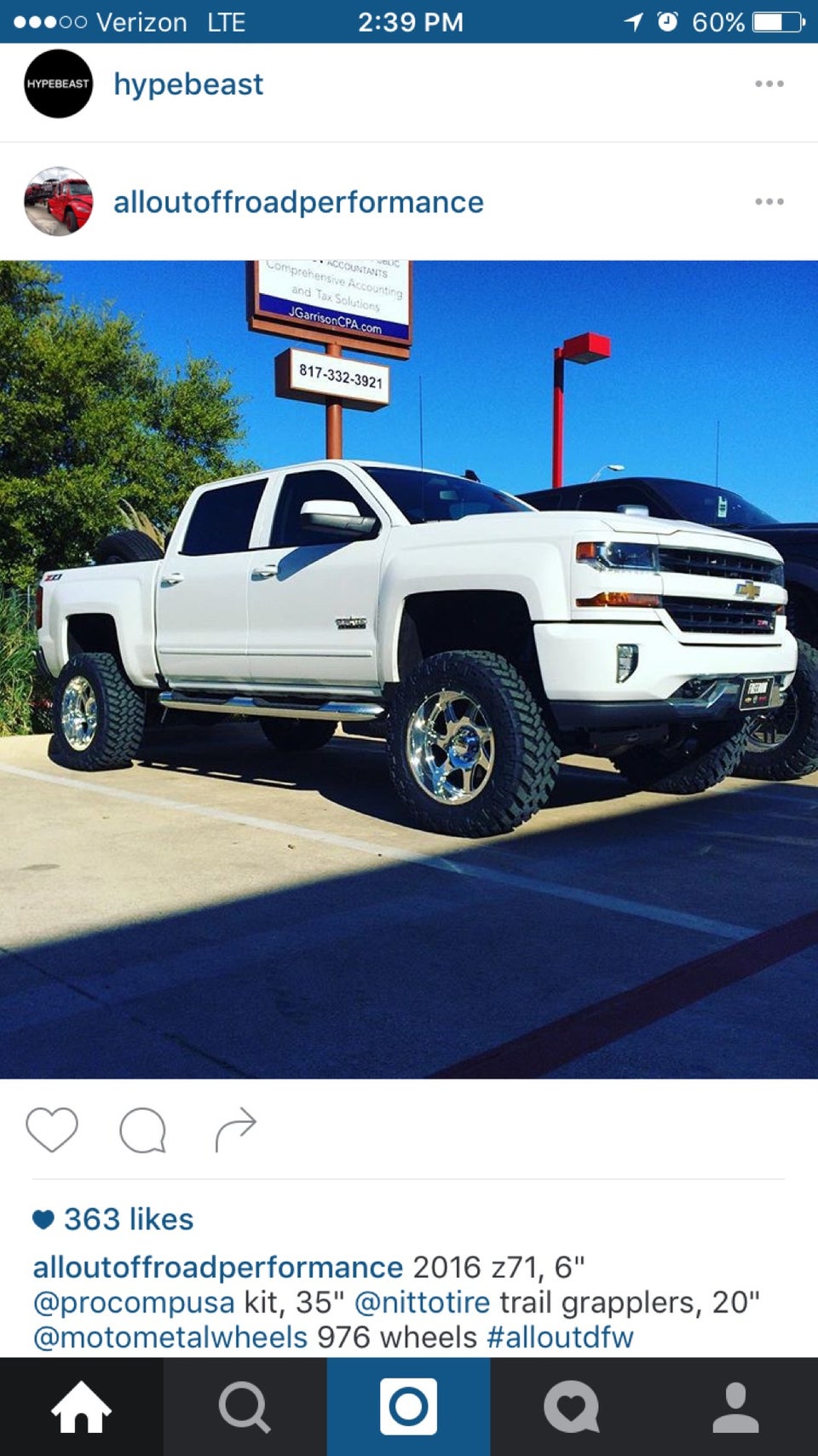Comment on the truck post
This screenshot has width=818, height=1456.
coord(142,1130)
